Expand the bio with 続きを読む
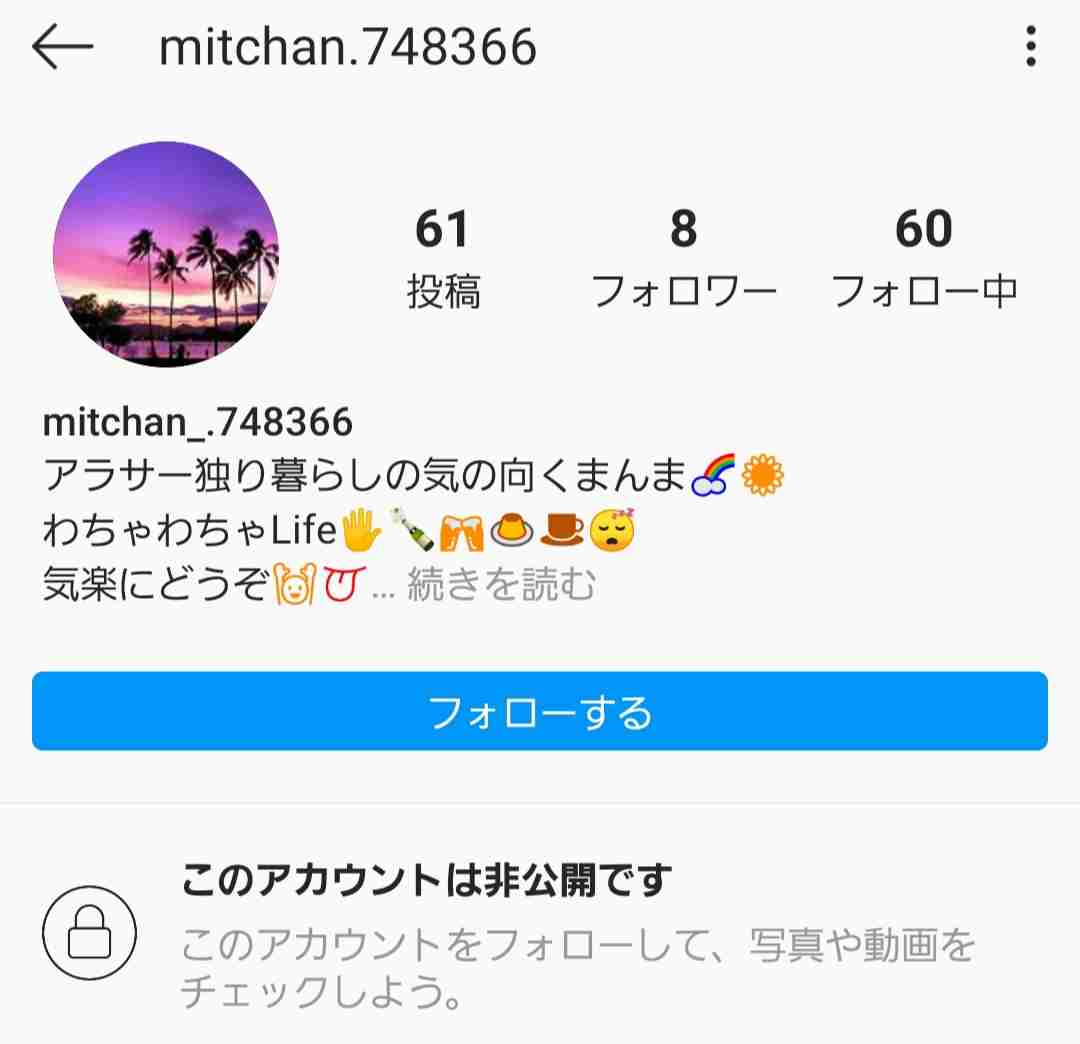1080x1044 pixels. (500, 585)
